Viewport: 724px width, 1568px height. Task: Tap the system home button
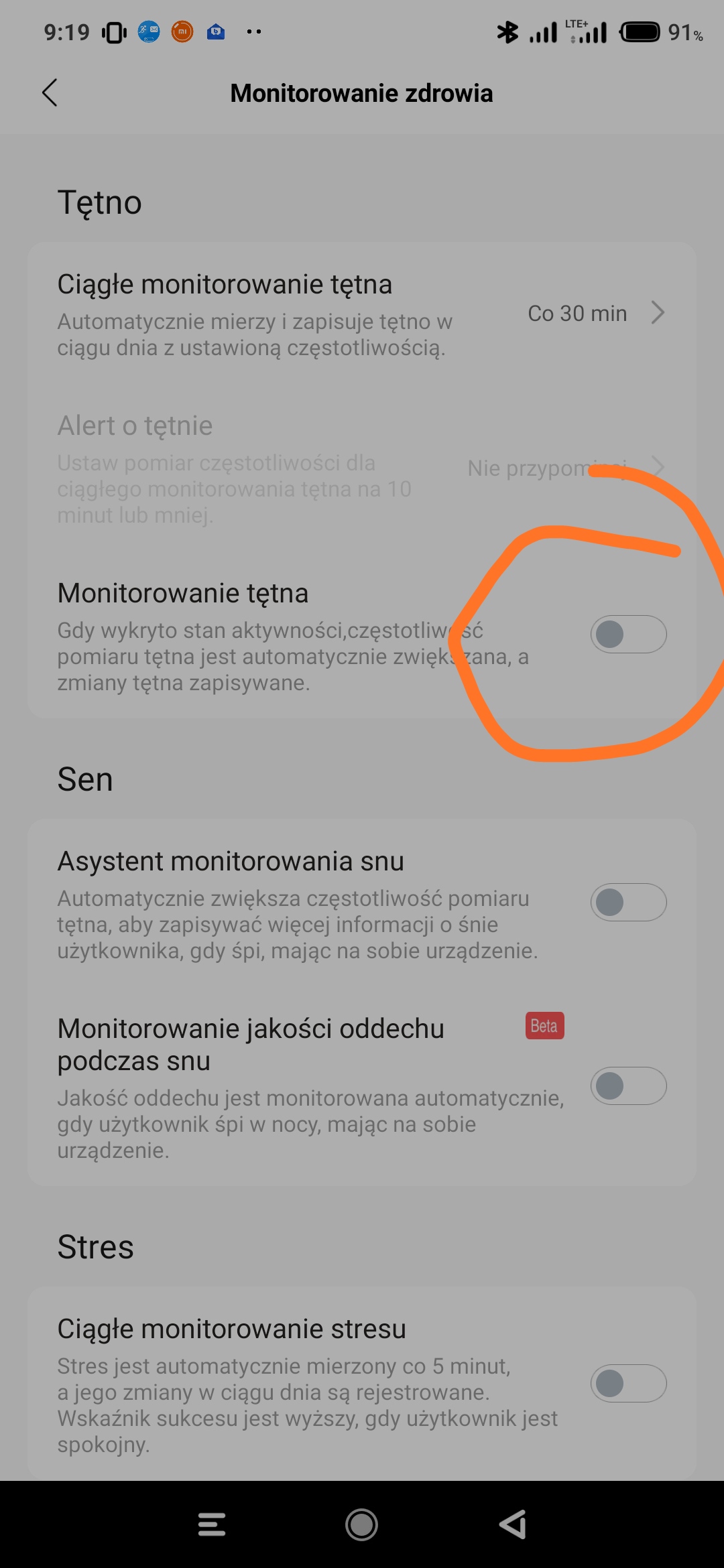coord(361,1525)
